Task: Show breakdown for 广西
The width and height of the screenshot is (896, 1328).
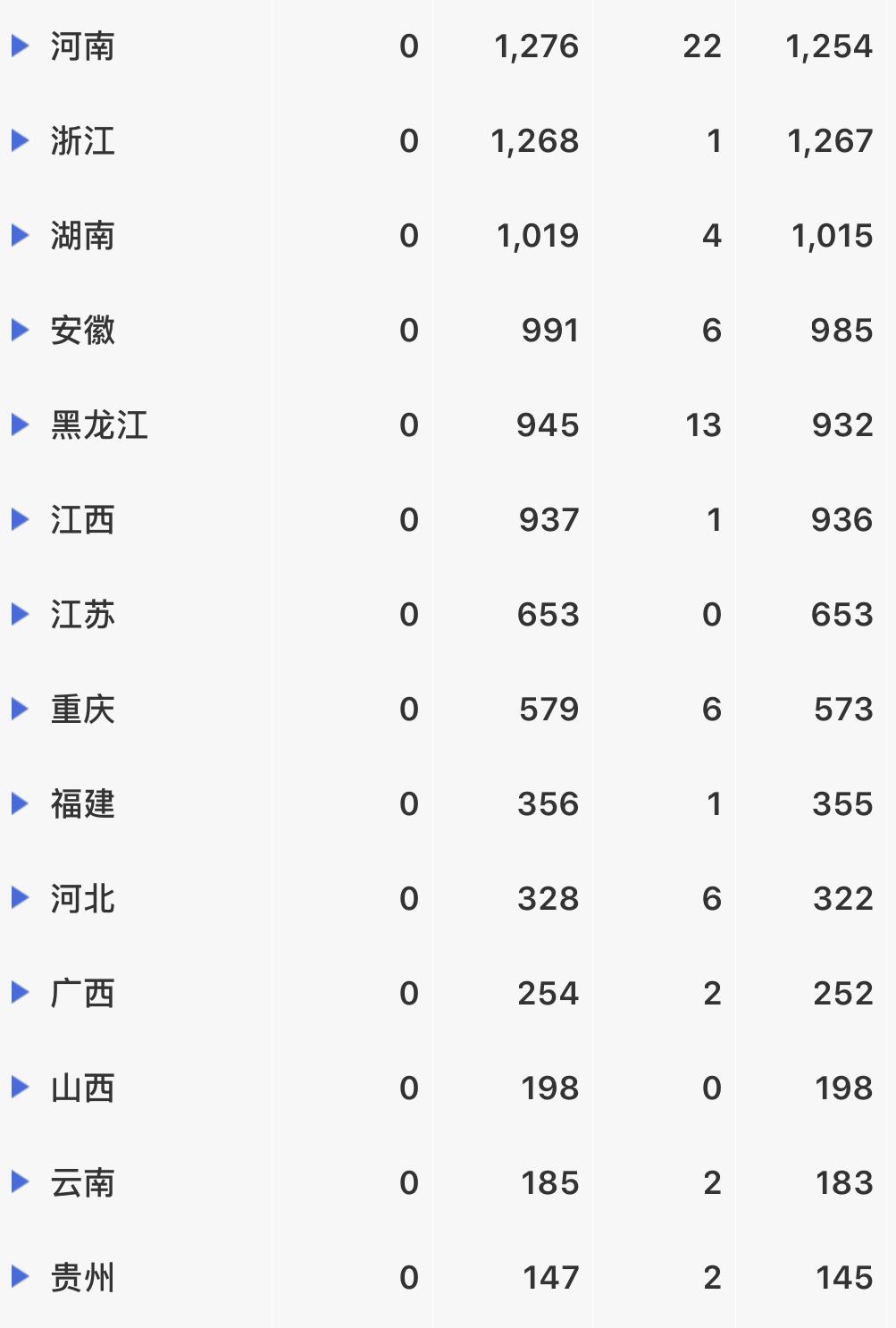Action: pos(20,993)
